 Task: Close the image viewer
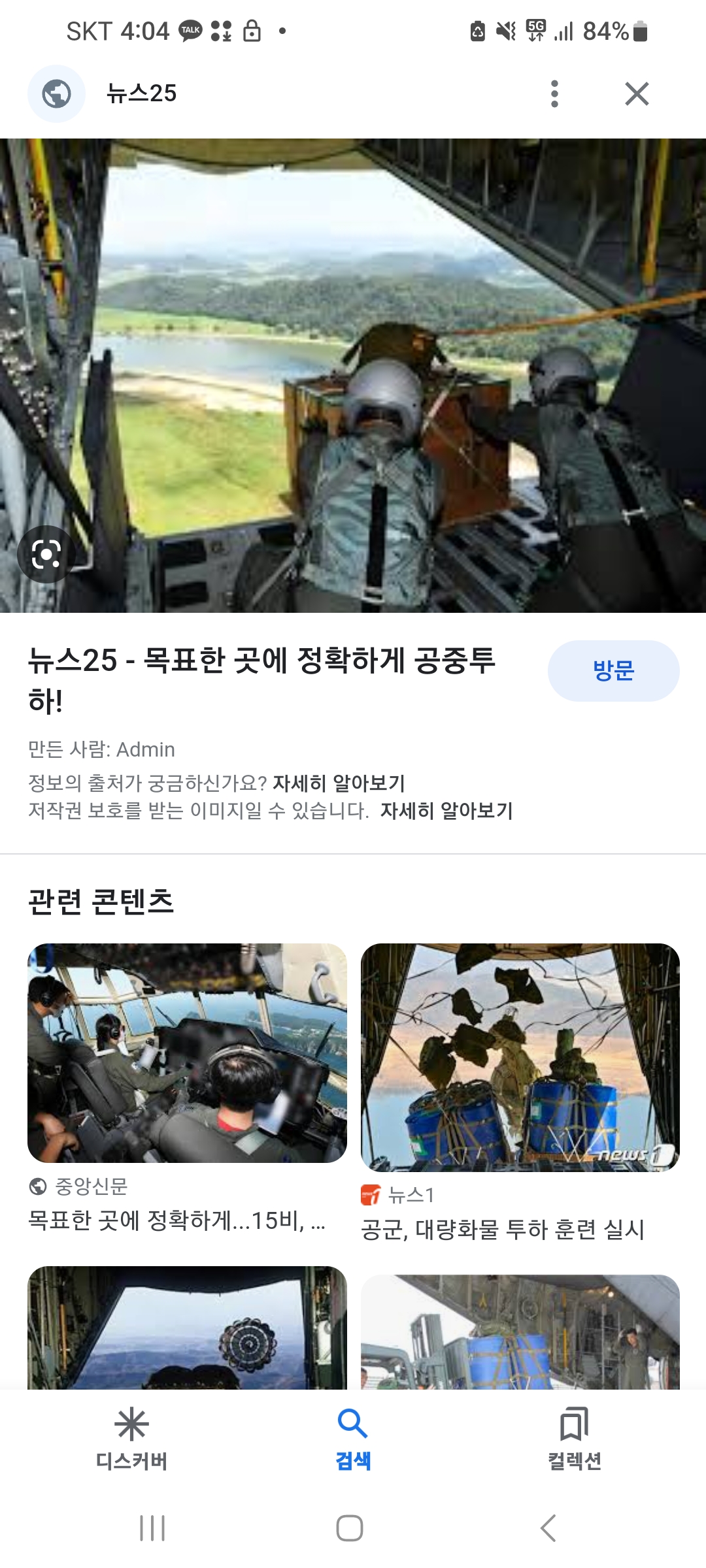tap(637, 94)
